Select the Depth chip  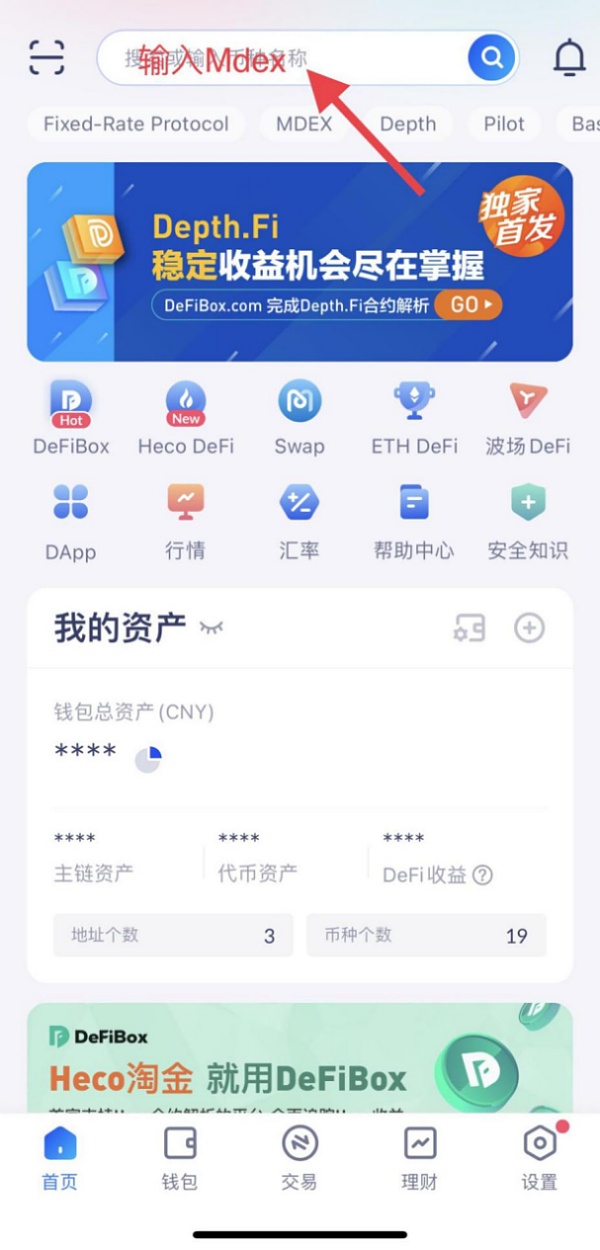click(x=408, y=124)
